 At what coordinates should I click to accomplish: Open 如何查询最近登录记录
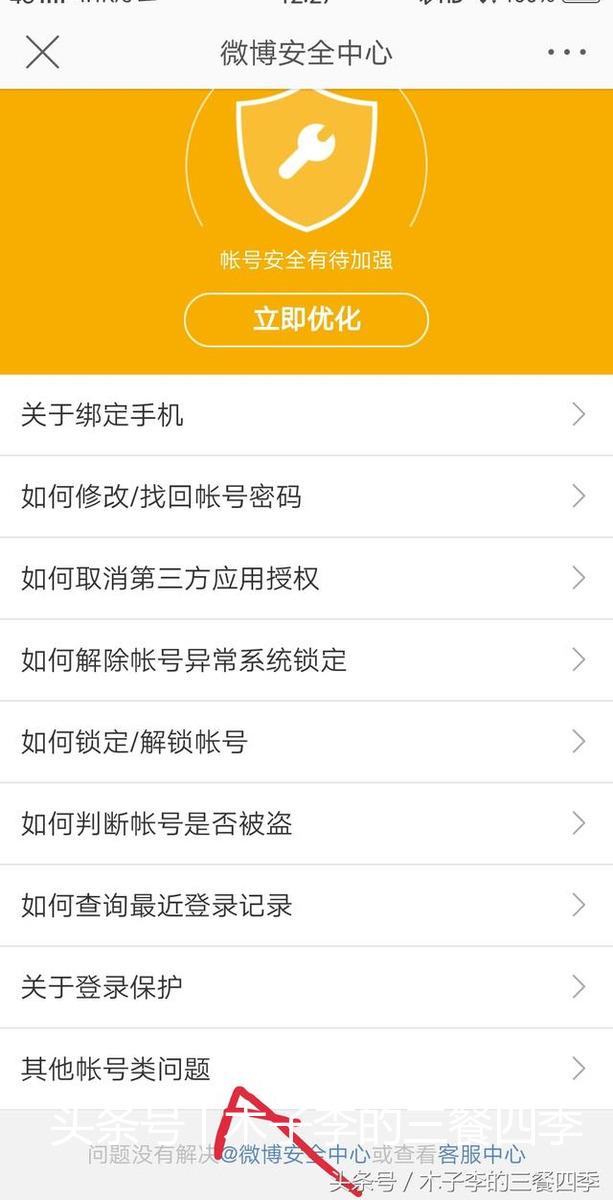tap(306, 906)
